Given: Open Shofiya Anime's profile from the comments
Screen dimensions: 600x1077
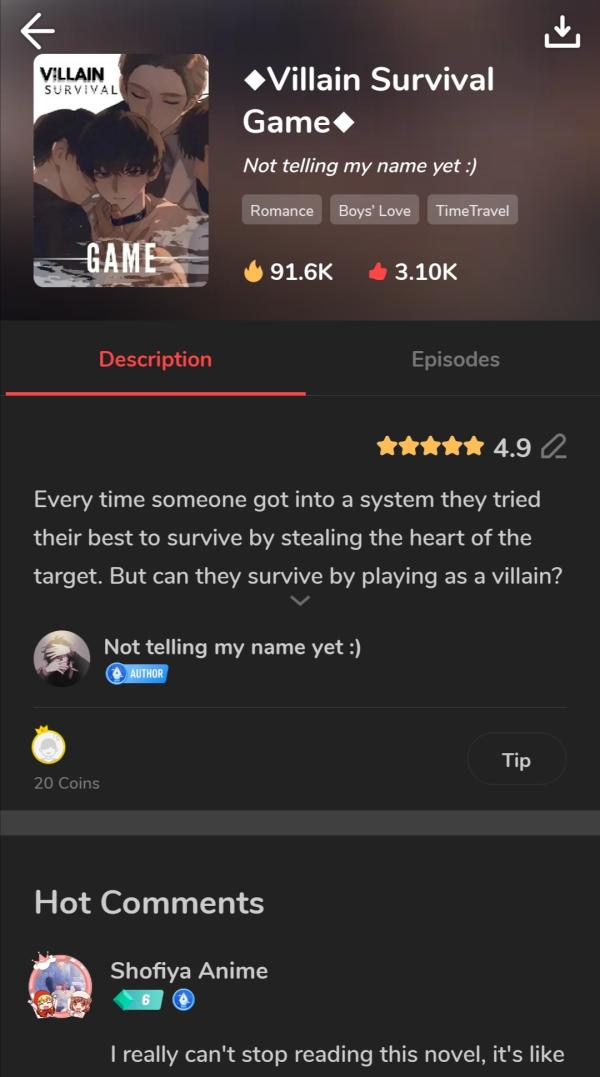Looking at the screenshot, I should (x=60, y=985).
